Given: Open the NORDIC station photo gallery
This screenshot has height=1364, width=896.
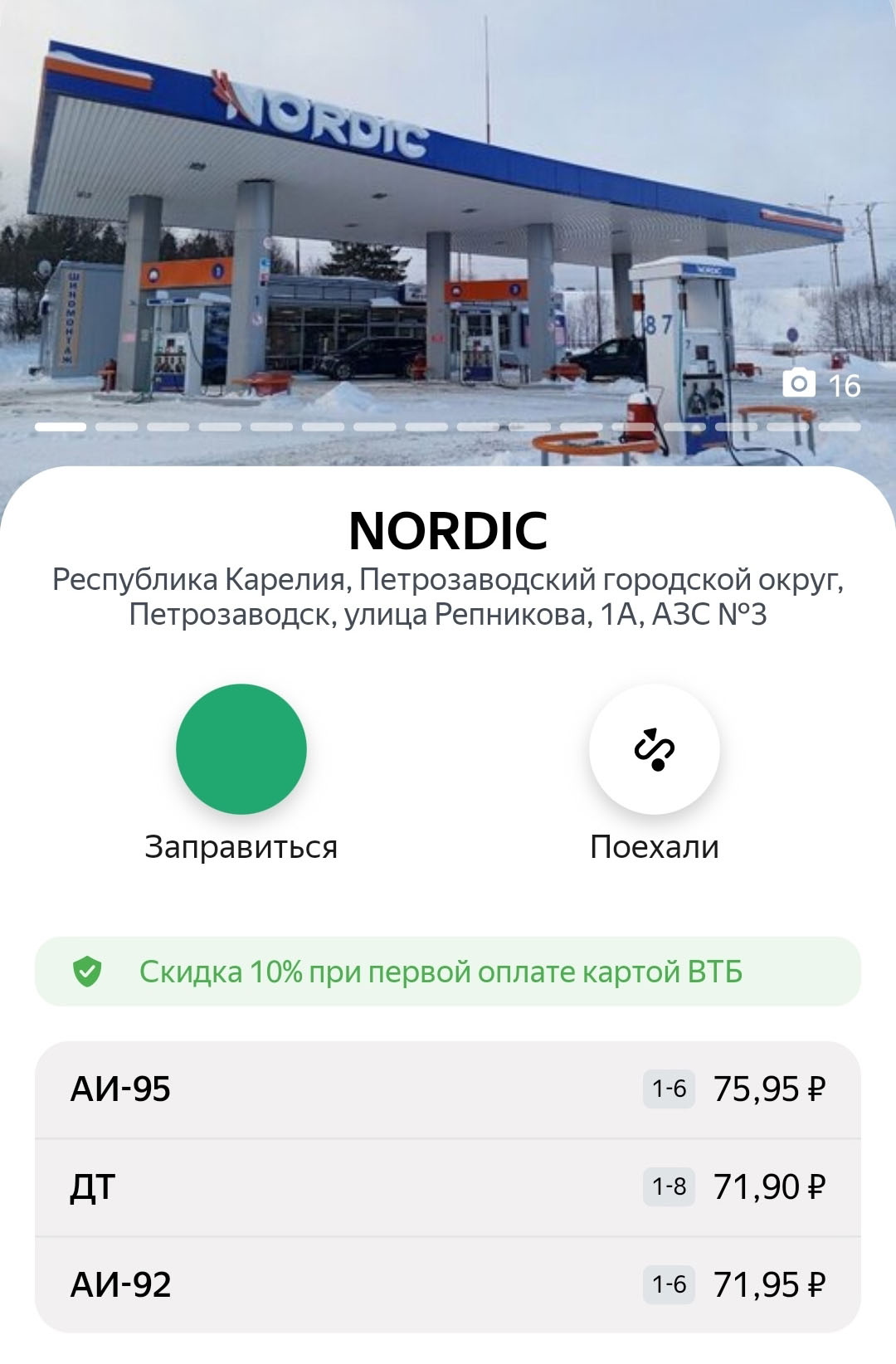Looking at the screenshot, I should pyautogui.click(x=448, y=232).
